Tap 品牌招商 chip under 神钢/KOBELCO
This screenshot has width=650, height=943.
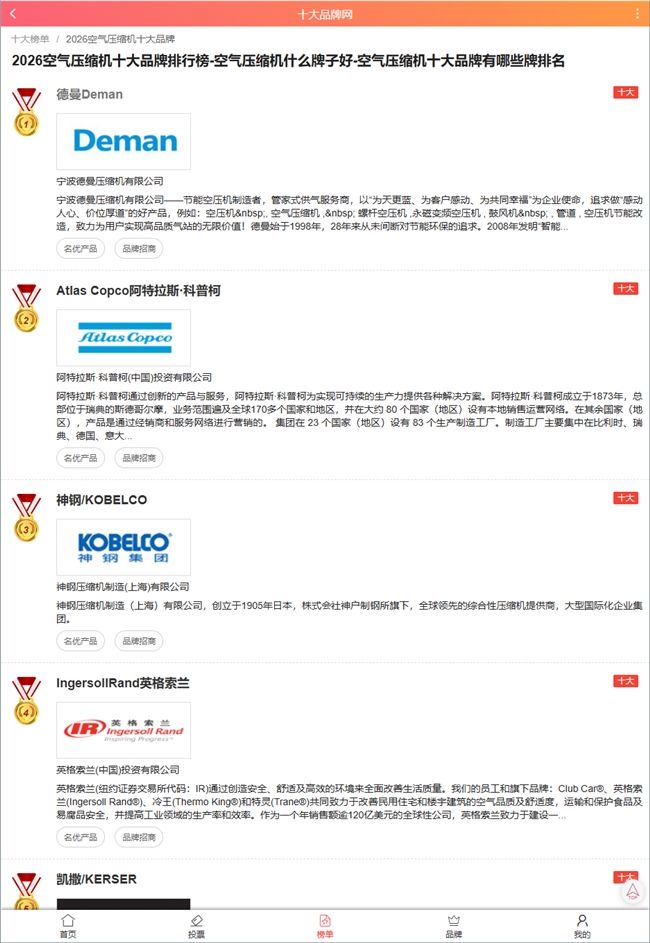[x=139, y=641]
